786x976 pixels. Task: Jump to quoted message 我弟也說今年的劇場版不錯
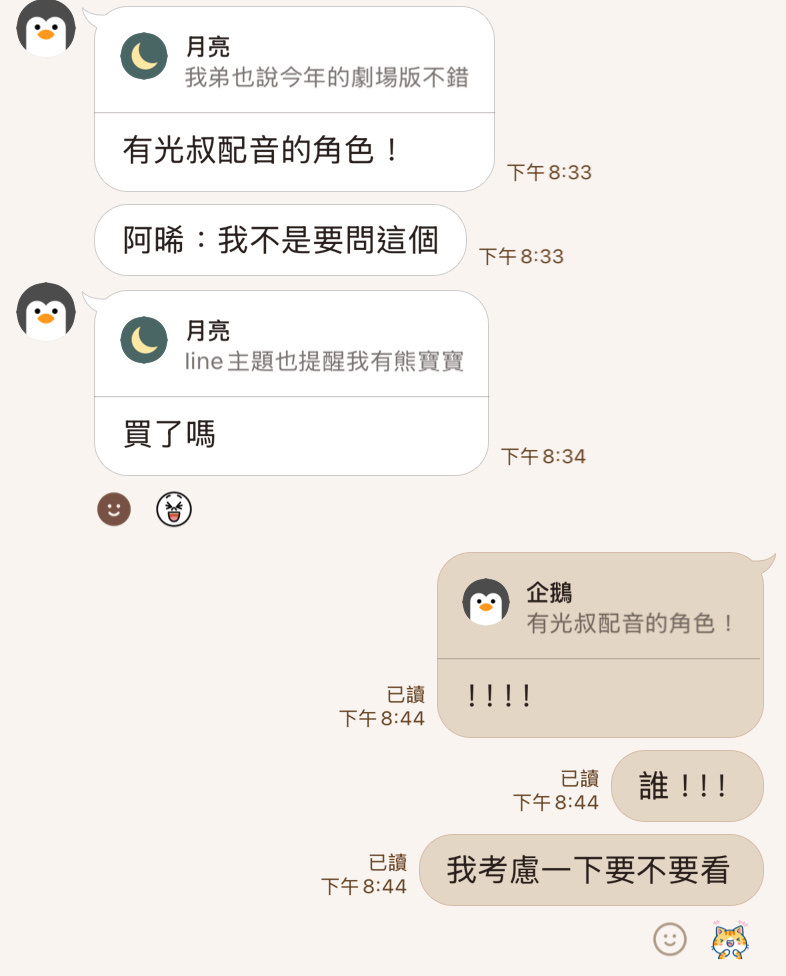pyautogui.click(x=295, y=63)
